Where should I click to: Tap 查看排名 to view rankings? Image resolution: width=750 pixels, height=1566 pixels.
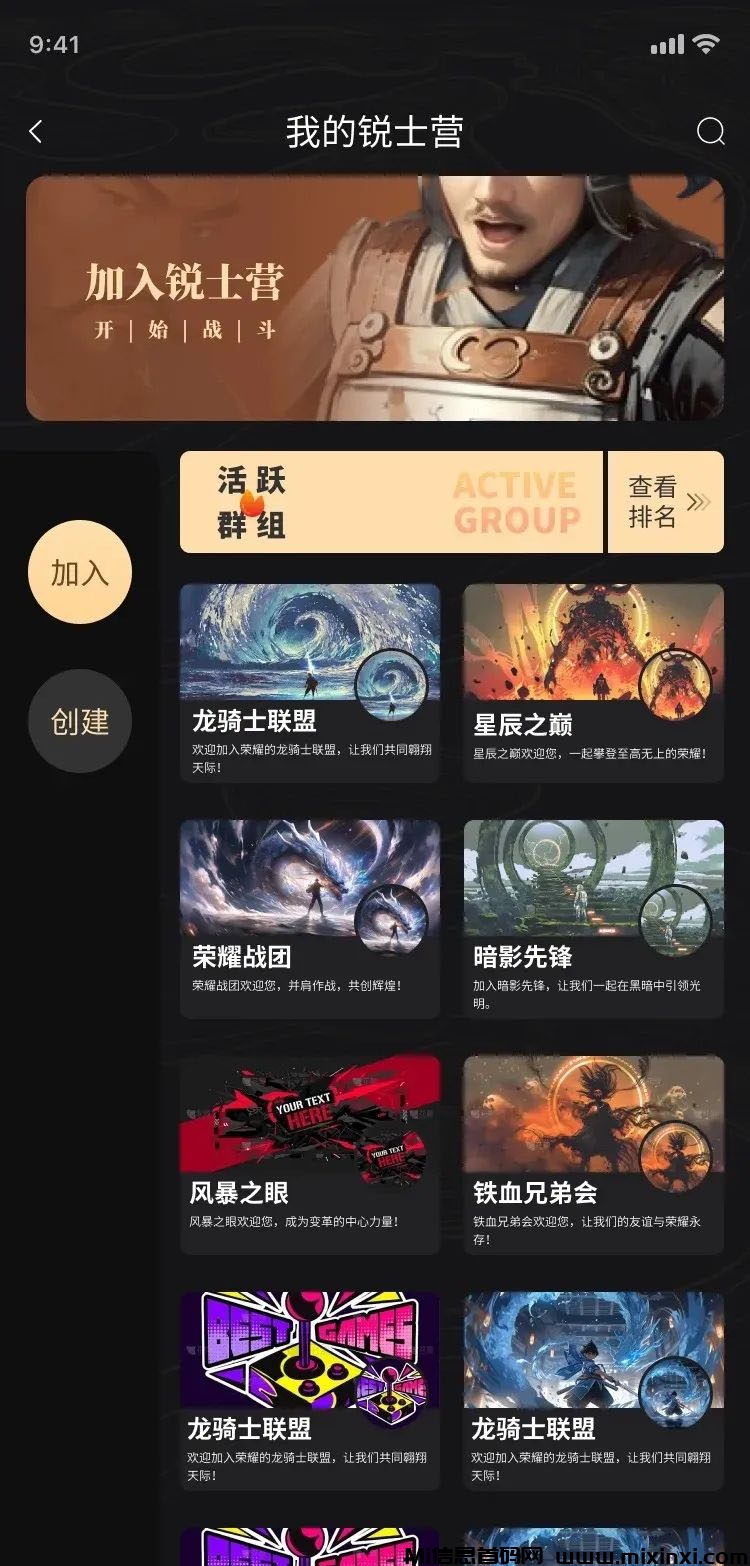[x=666, y=502]
